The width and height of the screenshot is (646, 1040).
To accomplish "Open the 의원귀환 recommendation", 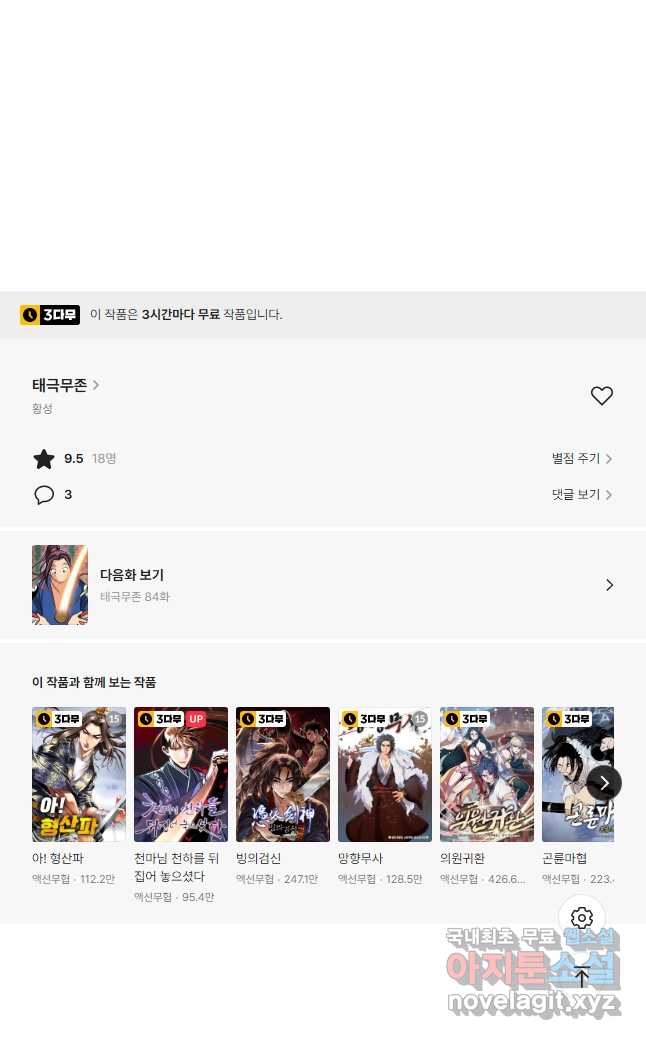I will coord(487,775).
